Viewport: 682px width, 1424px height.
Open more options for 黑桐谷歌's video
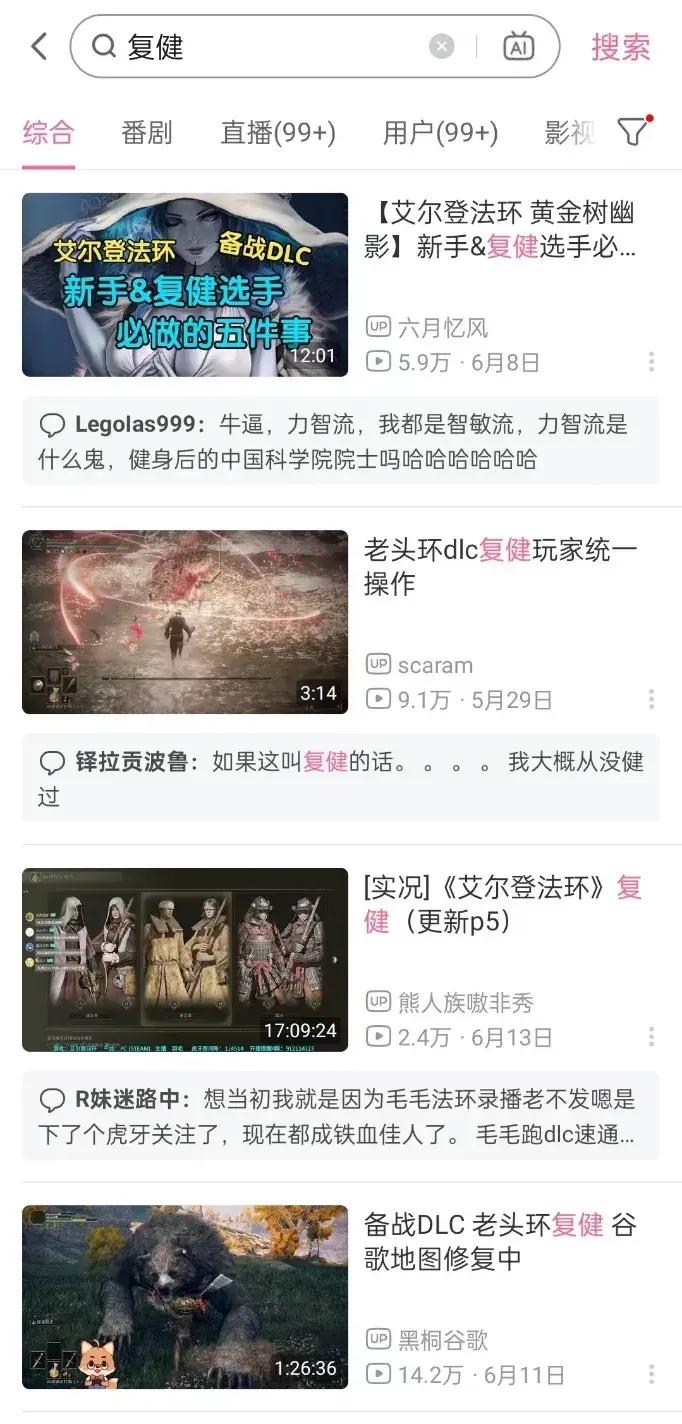(x=651, y=1374)
